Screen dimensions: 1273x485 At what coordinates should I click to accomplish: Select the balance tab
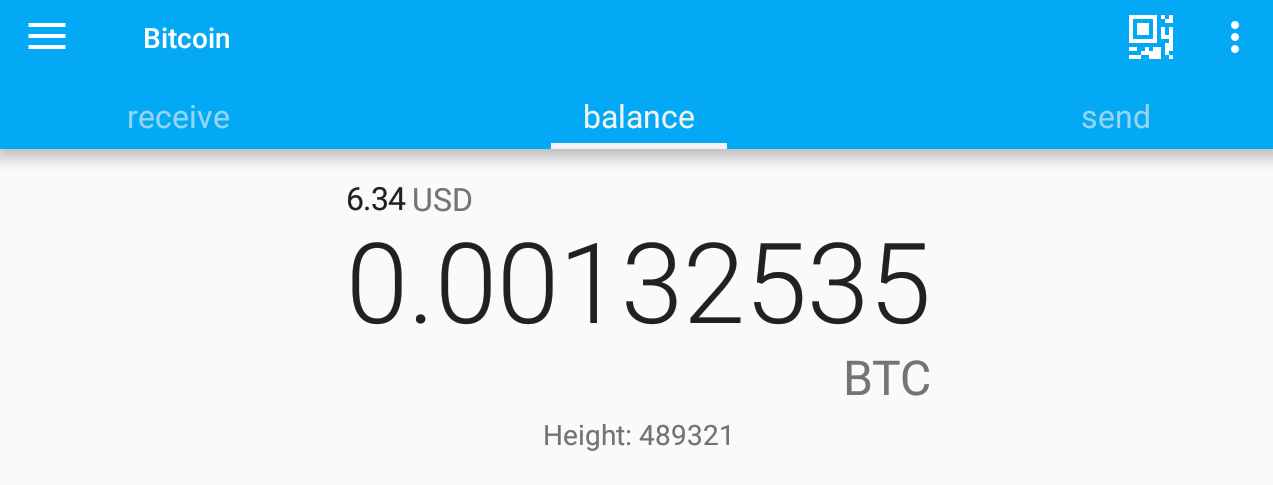pyautogui.click(x=638, y=118)
